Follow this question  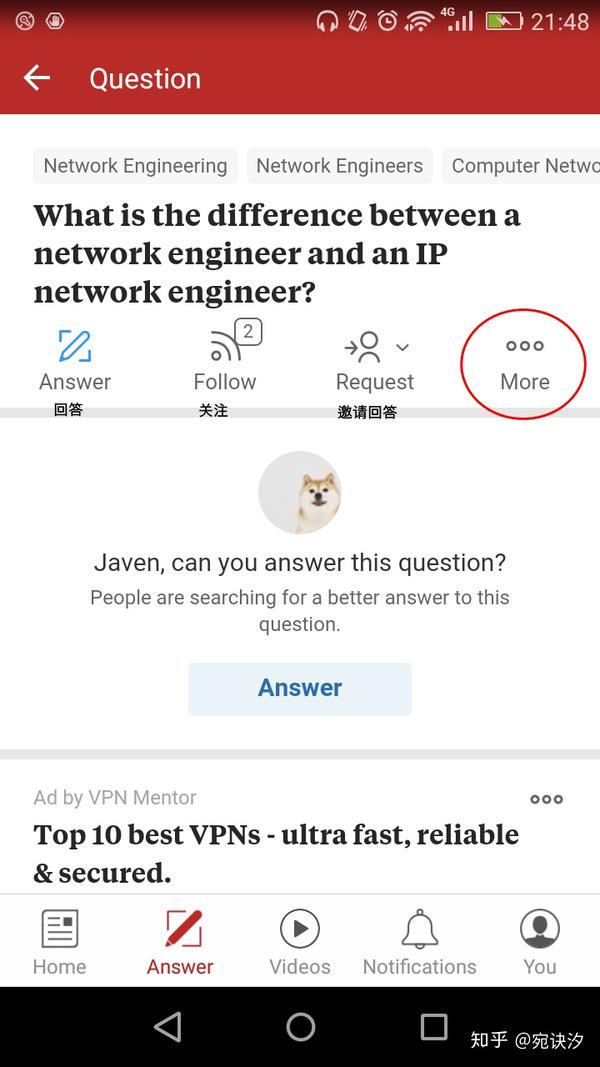(225, 360)
